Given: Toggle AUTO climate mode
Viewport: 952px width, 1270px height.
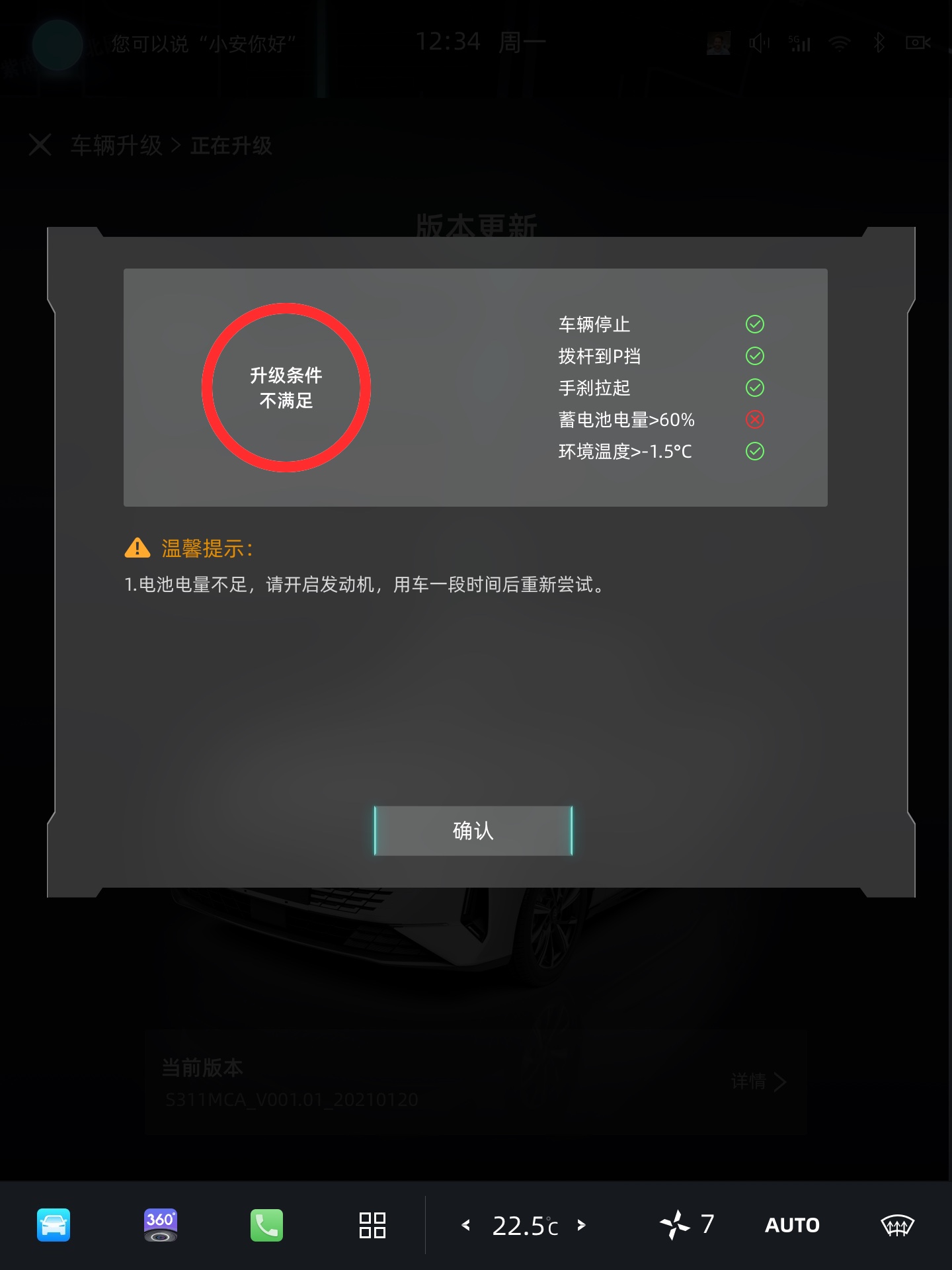Looking at the screenshot, I should (x=792, y=1226).
